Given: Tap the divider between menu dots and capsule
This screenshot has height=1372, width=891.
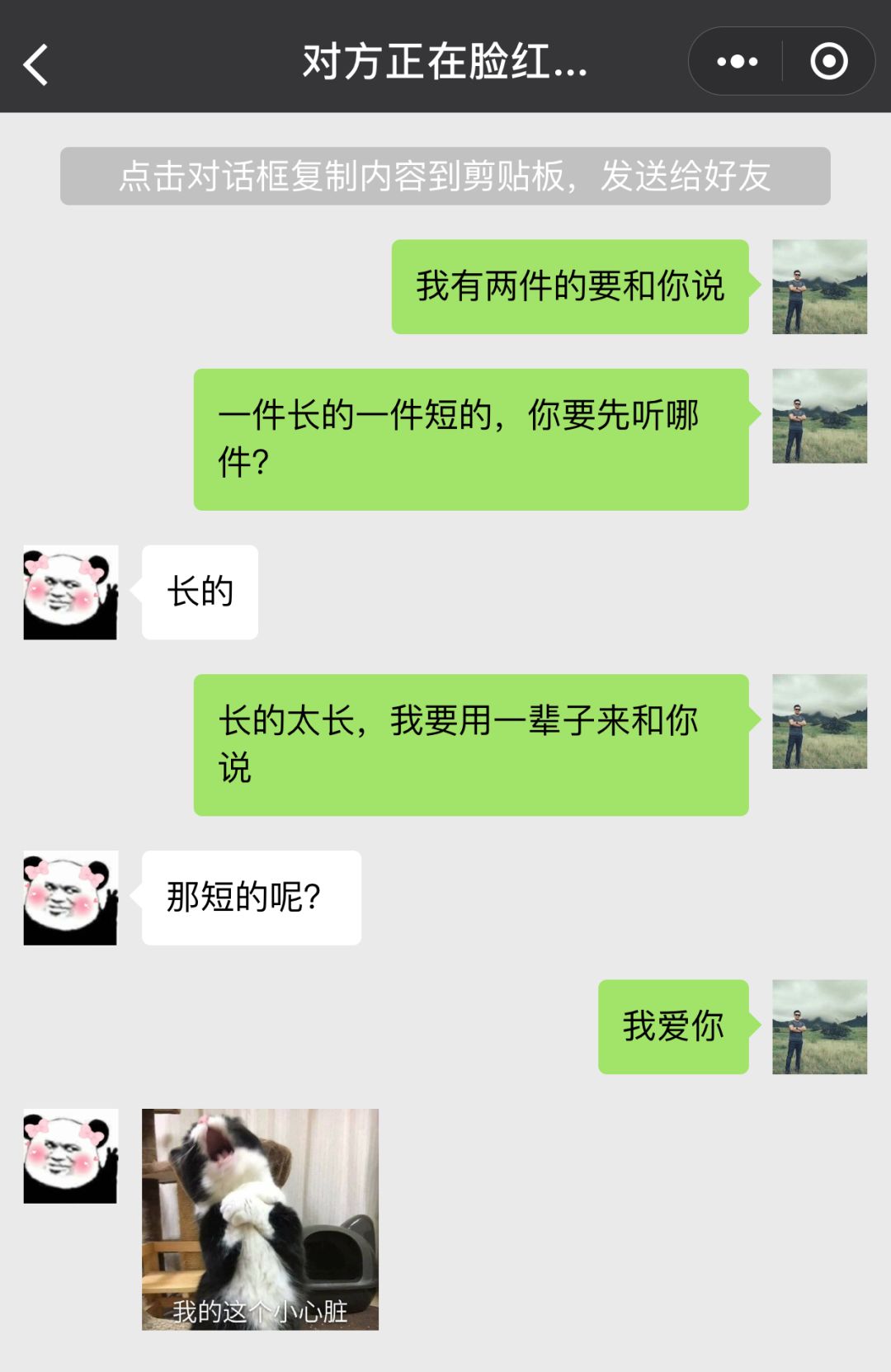Looking at the screenshot, I should 784,61.
